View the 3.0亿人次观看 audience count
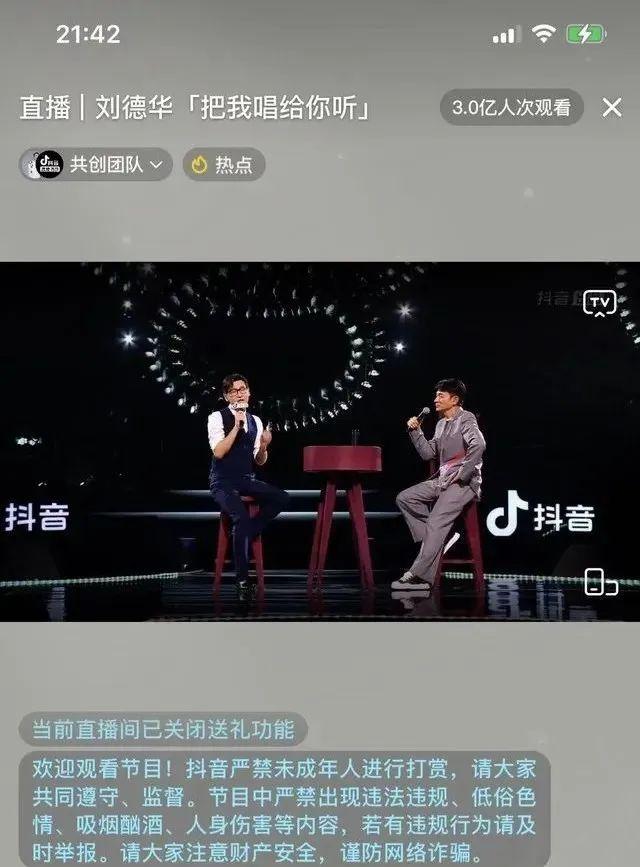 (x=511, y=108)
